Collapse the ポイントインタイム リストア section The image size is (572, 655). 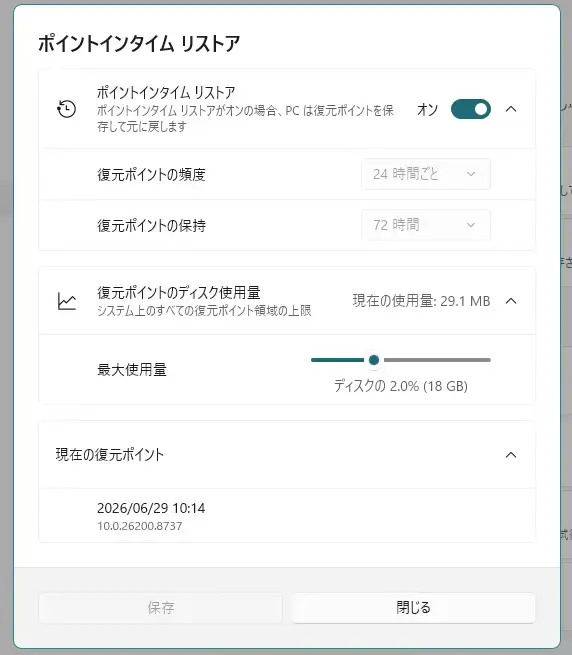click(511, 109)
